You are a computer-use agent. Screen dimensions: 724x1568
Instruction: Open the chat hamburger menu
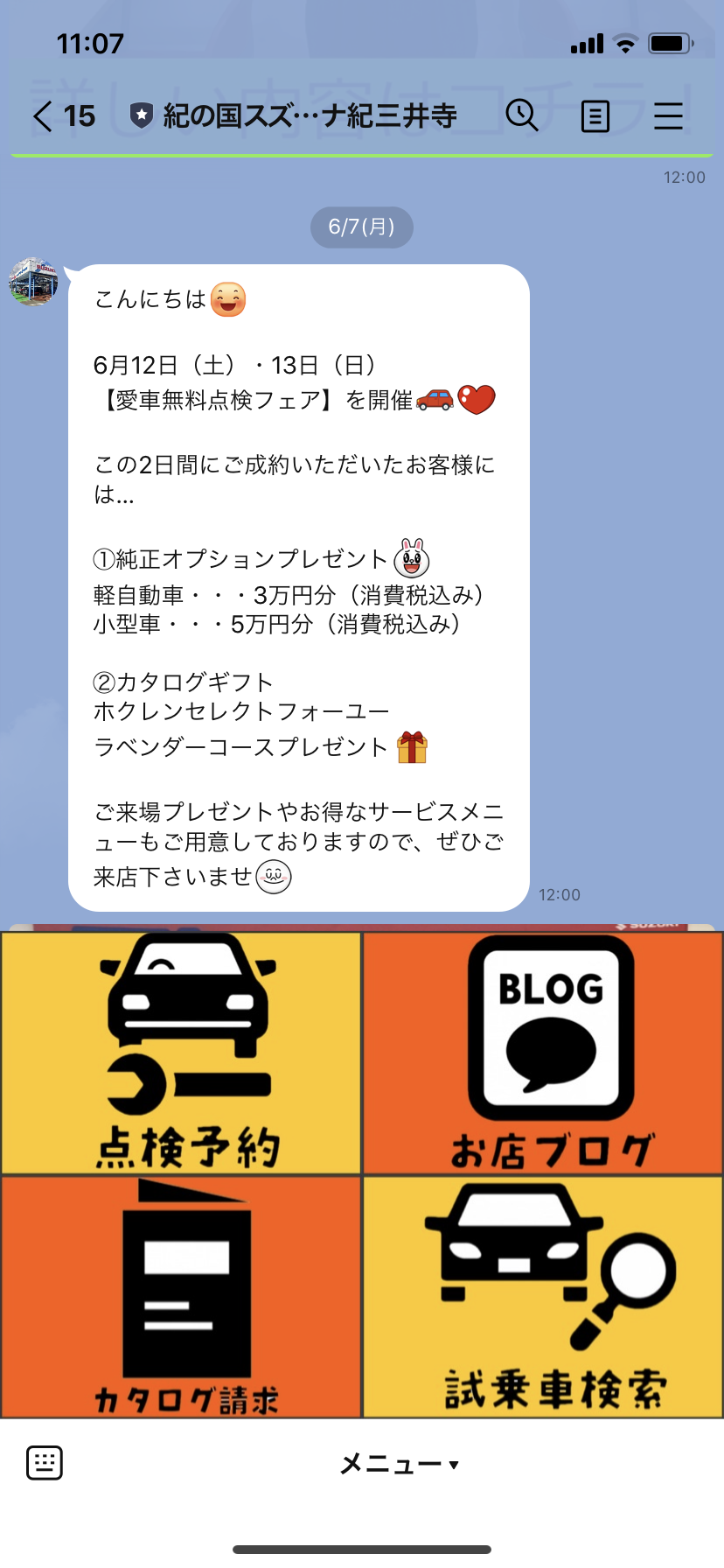click(x=668, y=115)
